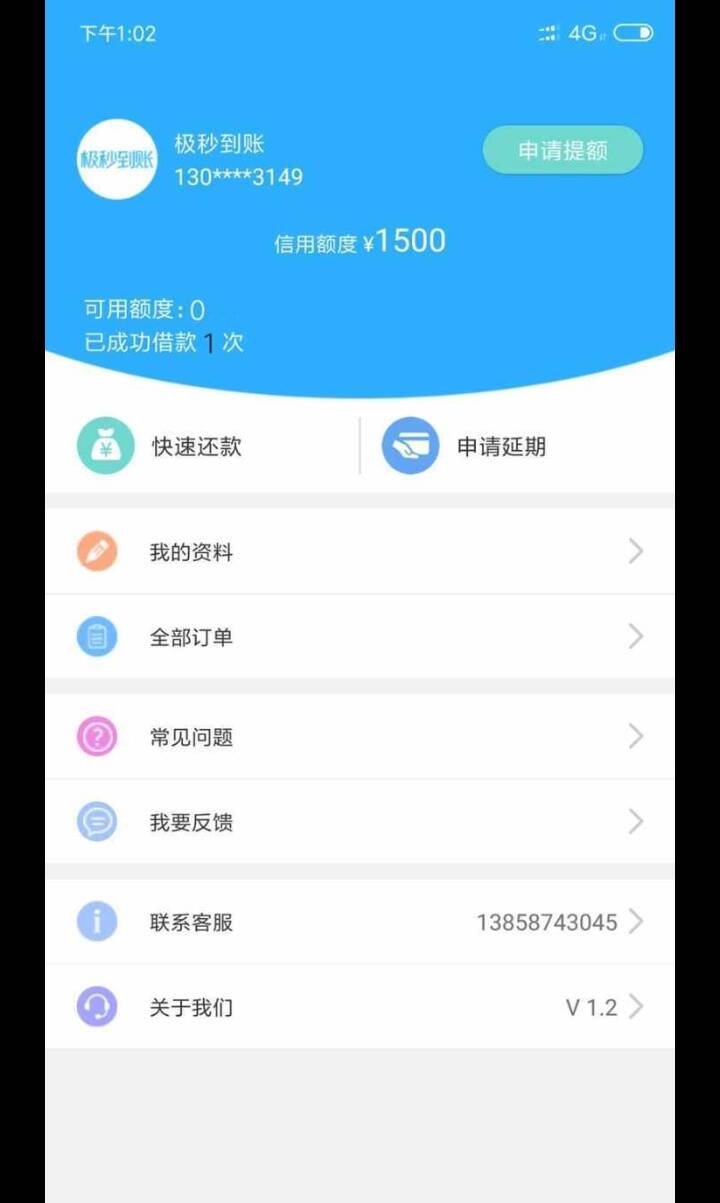Open the 我的资料 row
720x1203 pixels.
click(x=360, y=552)
